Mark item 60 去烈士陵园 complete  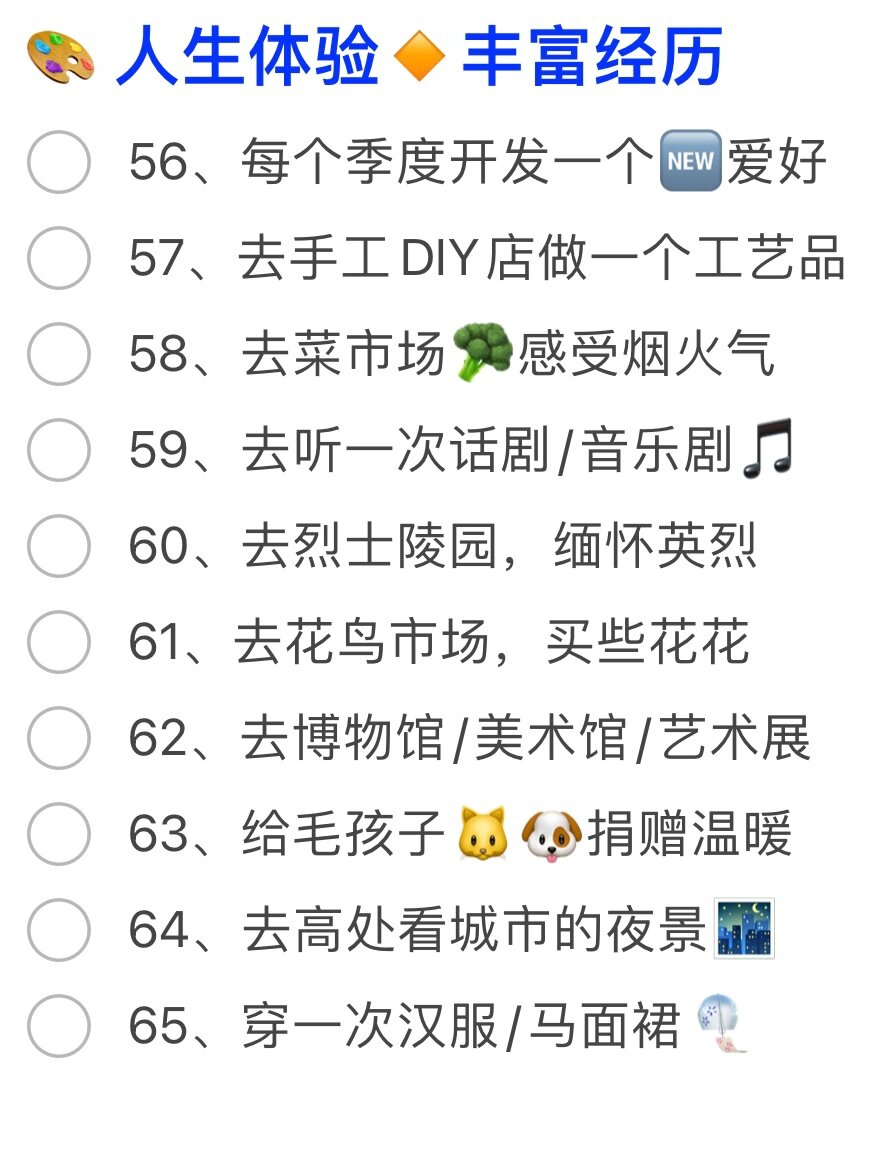(x=59, y=546)
